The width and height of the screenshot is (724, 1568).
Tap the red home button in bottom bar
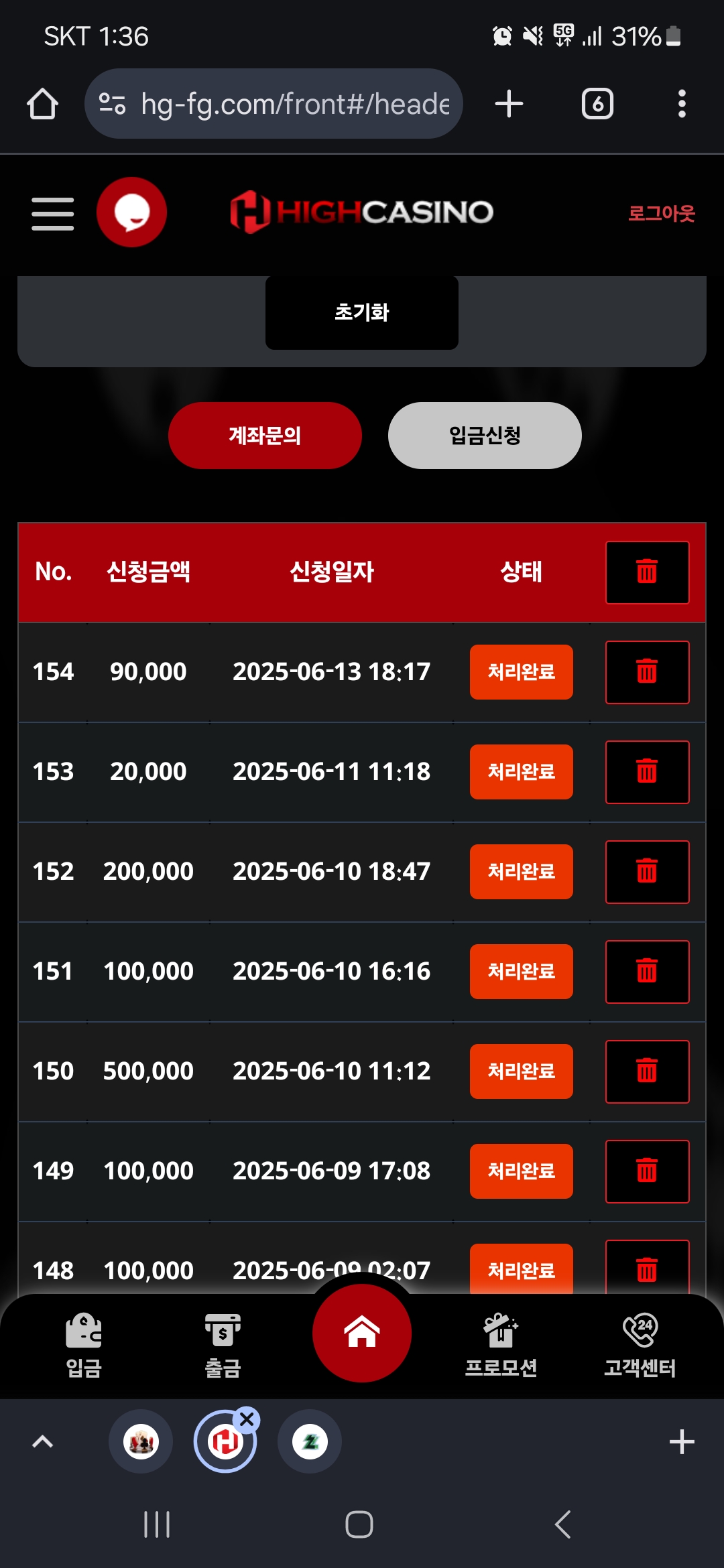tap(362, 1333)
